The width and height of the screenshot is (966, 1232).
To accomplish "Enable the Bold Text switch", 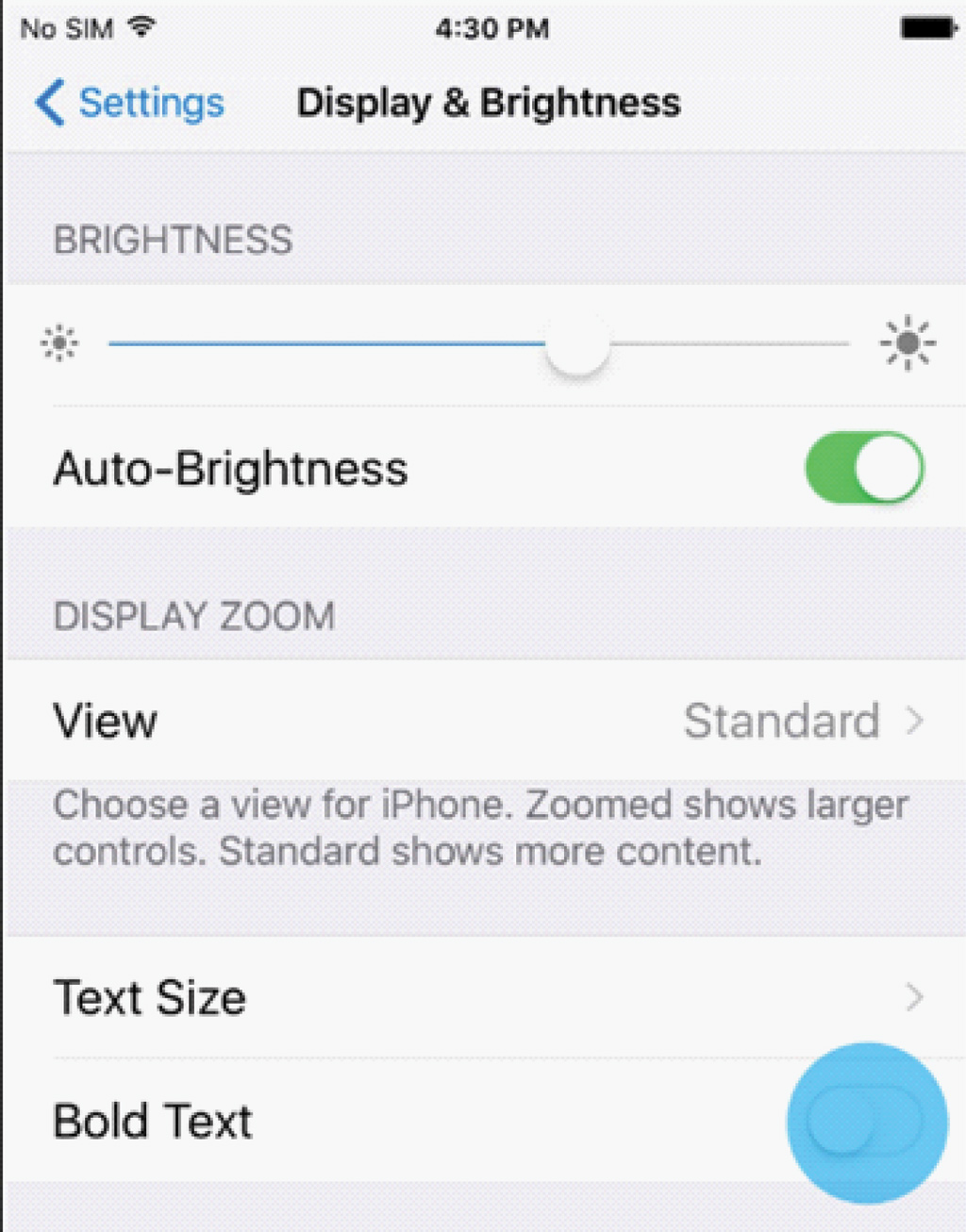I will click(x=864, y=1121).
